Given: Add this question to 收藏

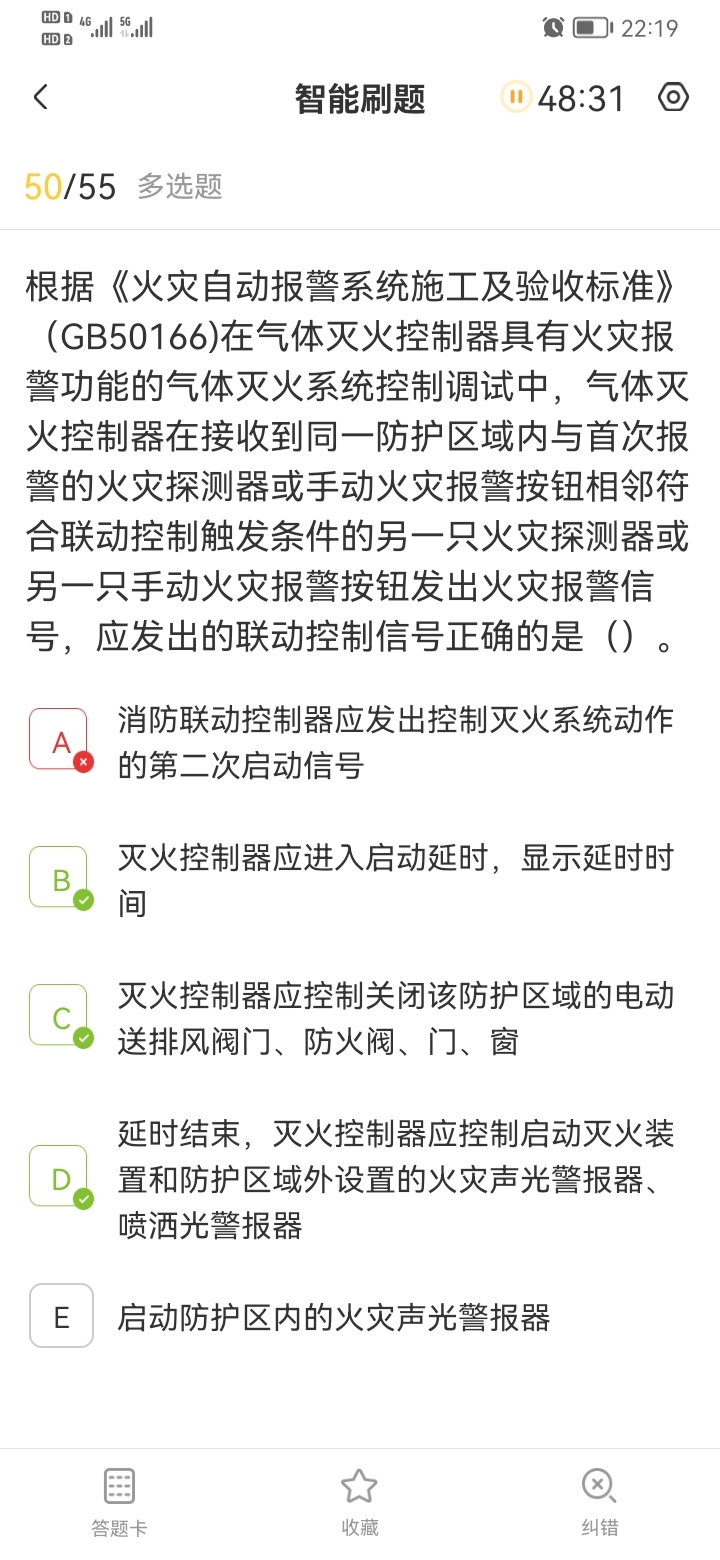Looking at the screenshot, I should click(359, 1501).
